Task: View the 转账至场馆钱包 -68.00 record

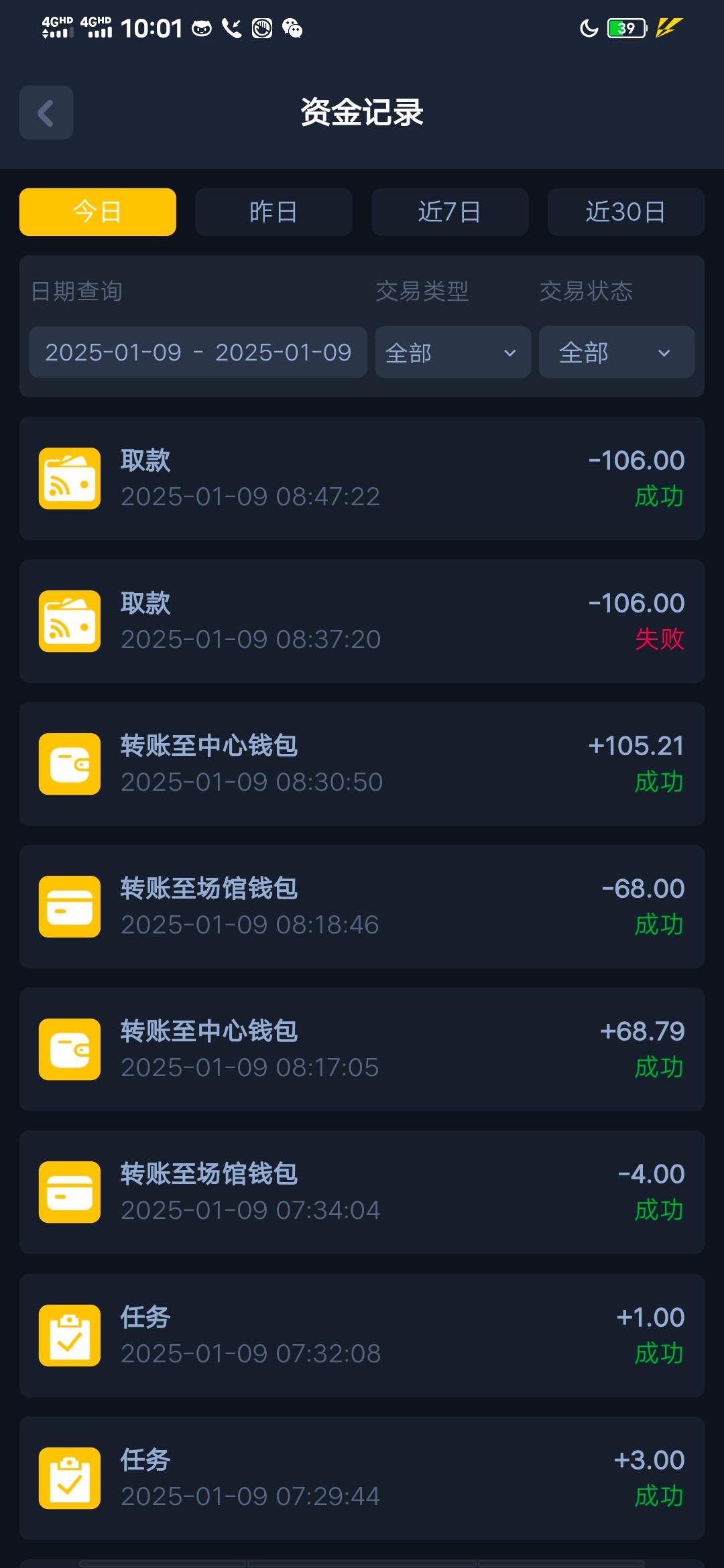Action: coord(362,907)
